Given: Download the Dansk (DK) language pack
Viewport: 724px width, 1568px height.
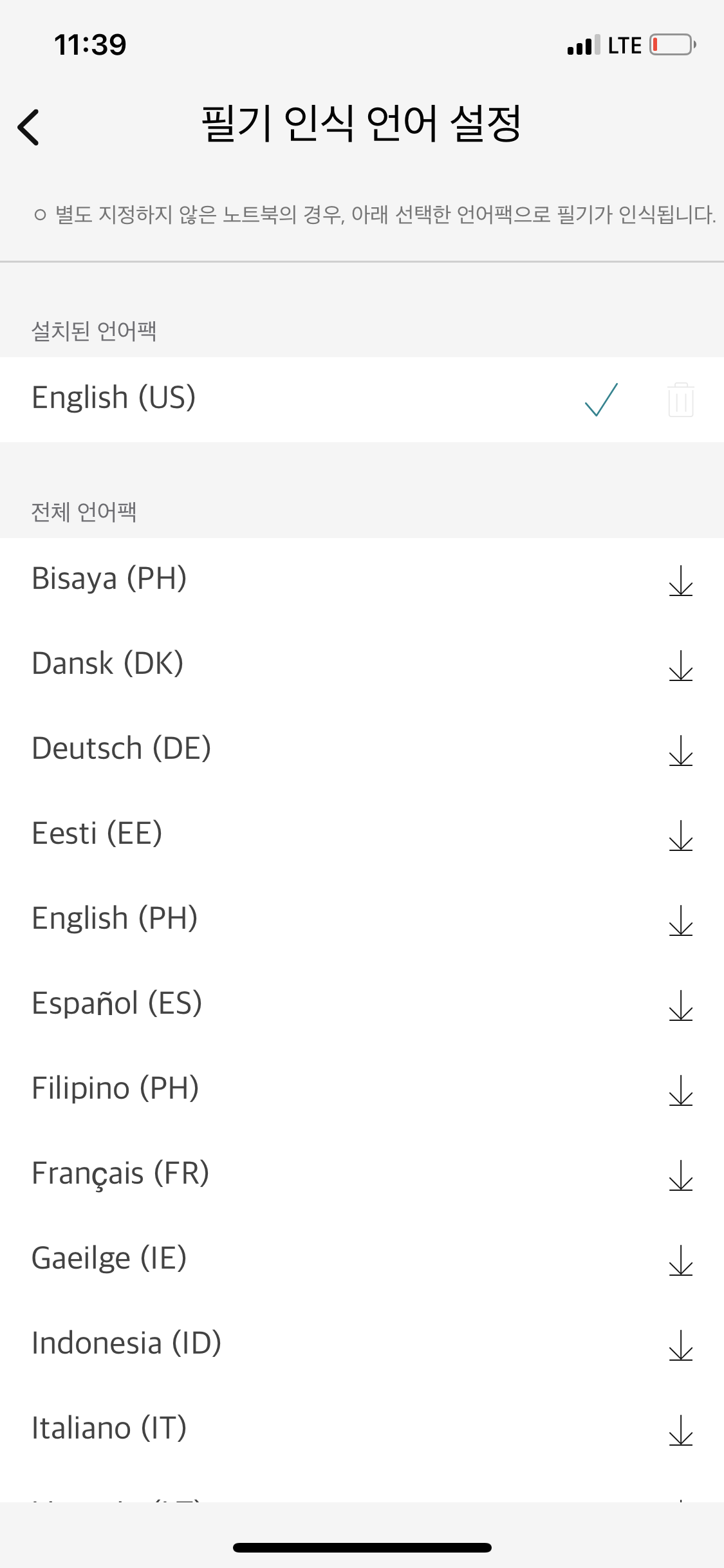Looking at the screenshot, I should 680,666.
